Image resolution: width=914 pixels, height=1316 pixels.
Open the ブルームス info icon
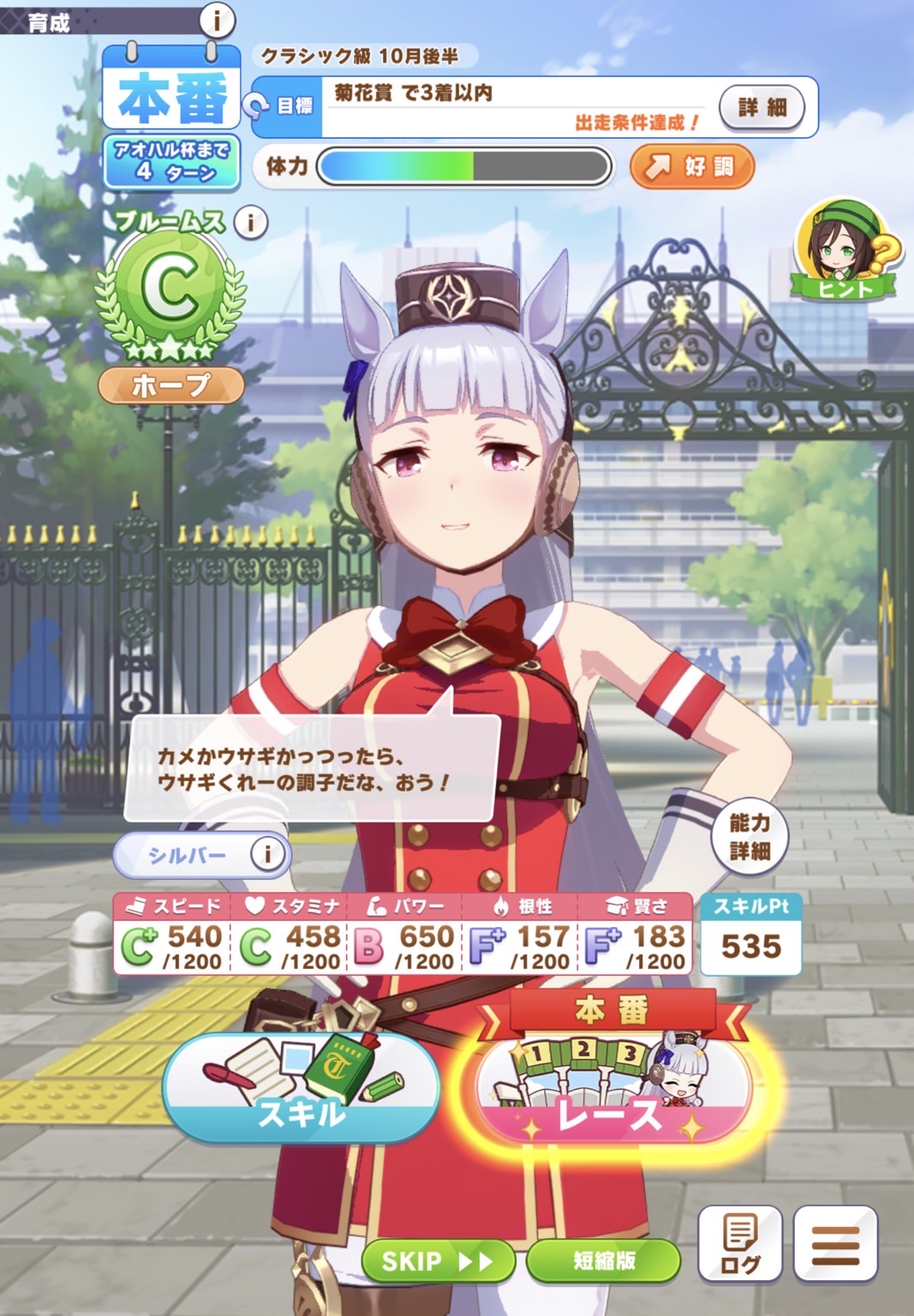coord(250,223)
